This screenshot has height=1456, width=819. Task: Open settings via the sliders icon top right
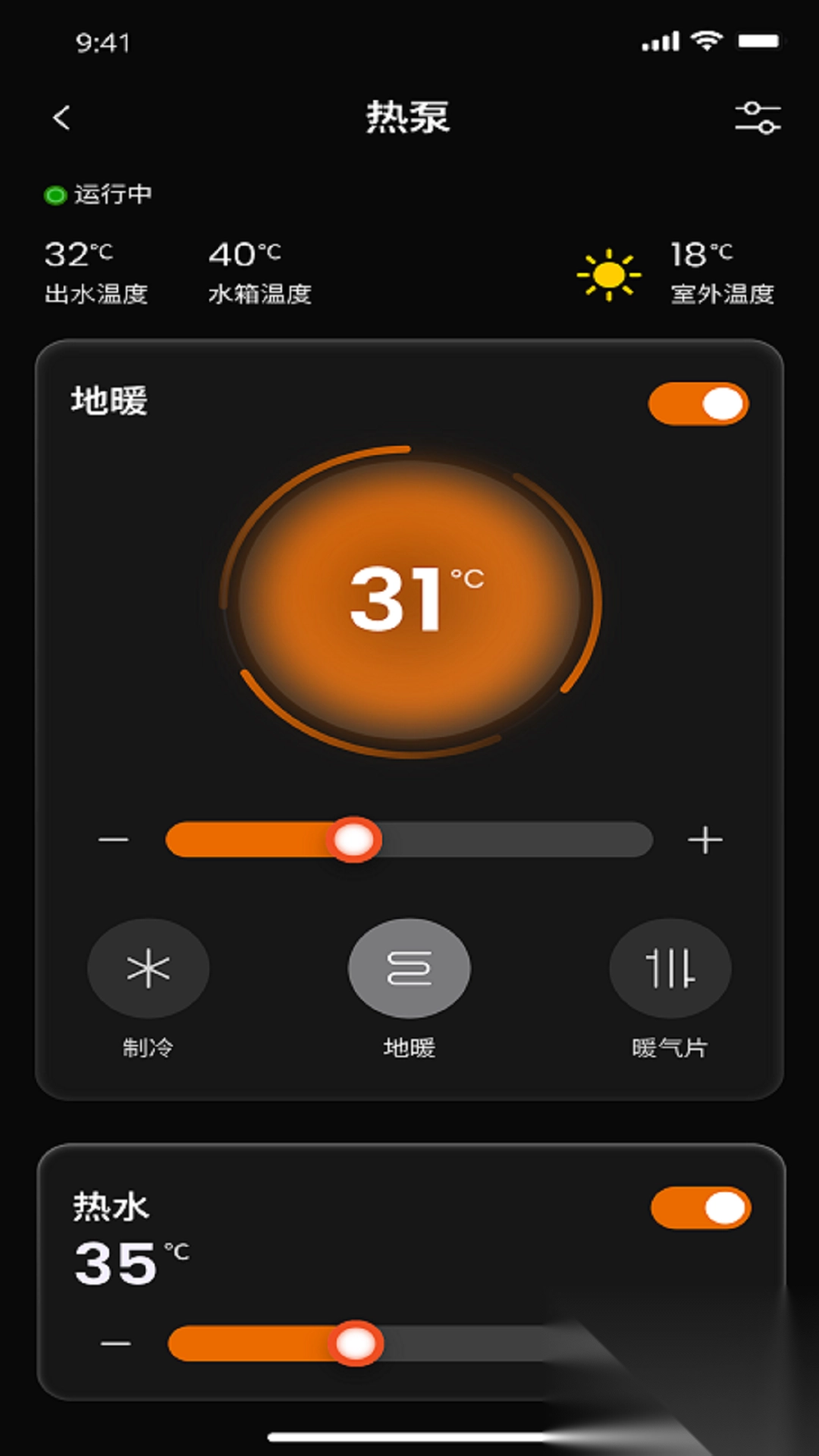click(758, 118)
